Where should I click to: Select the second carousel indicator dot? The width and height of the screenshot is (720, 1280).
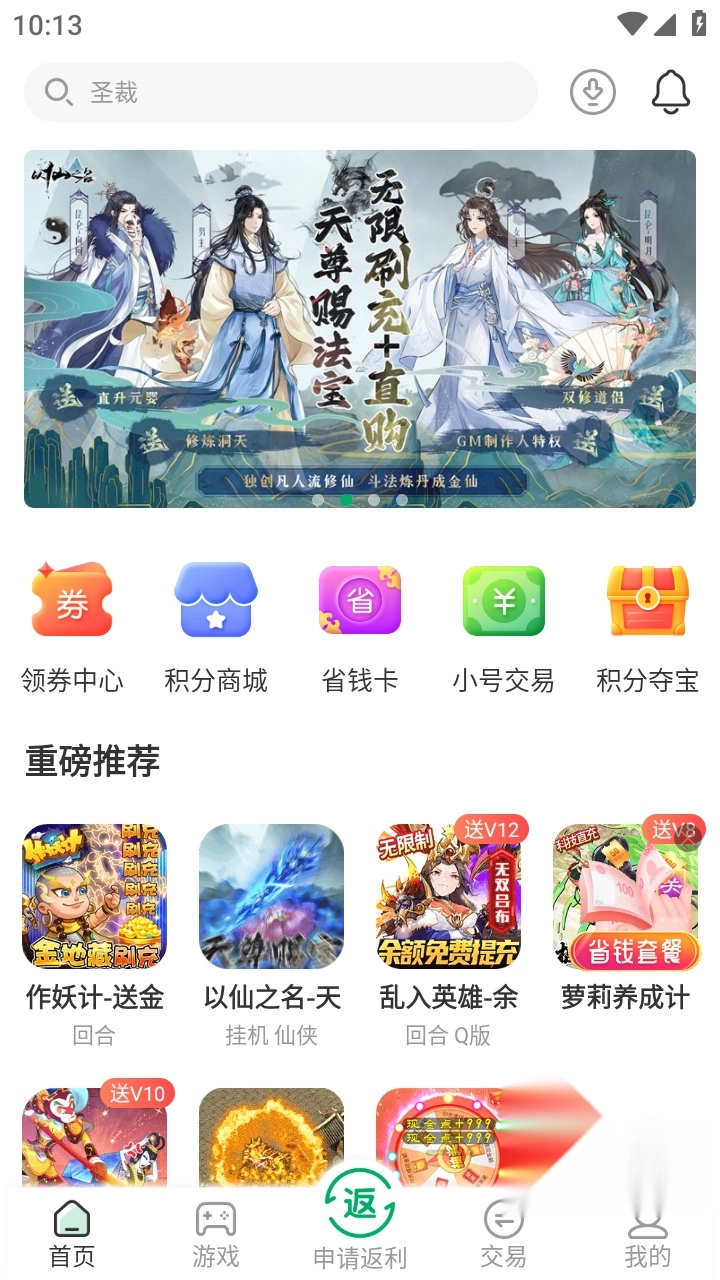pos(346,500)
